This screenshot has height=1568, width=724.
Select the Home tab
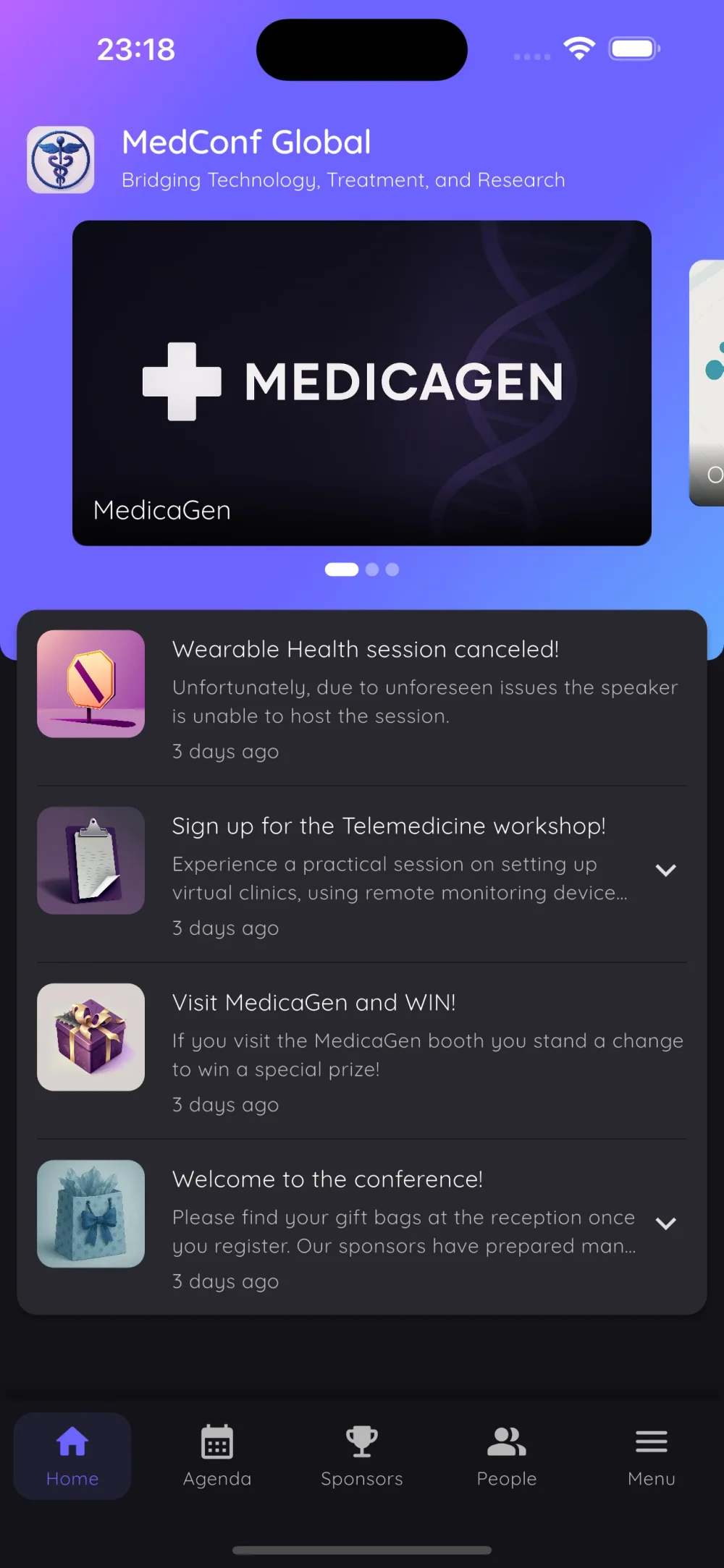(72, 1456)
